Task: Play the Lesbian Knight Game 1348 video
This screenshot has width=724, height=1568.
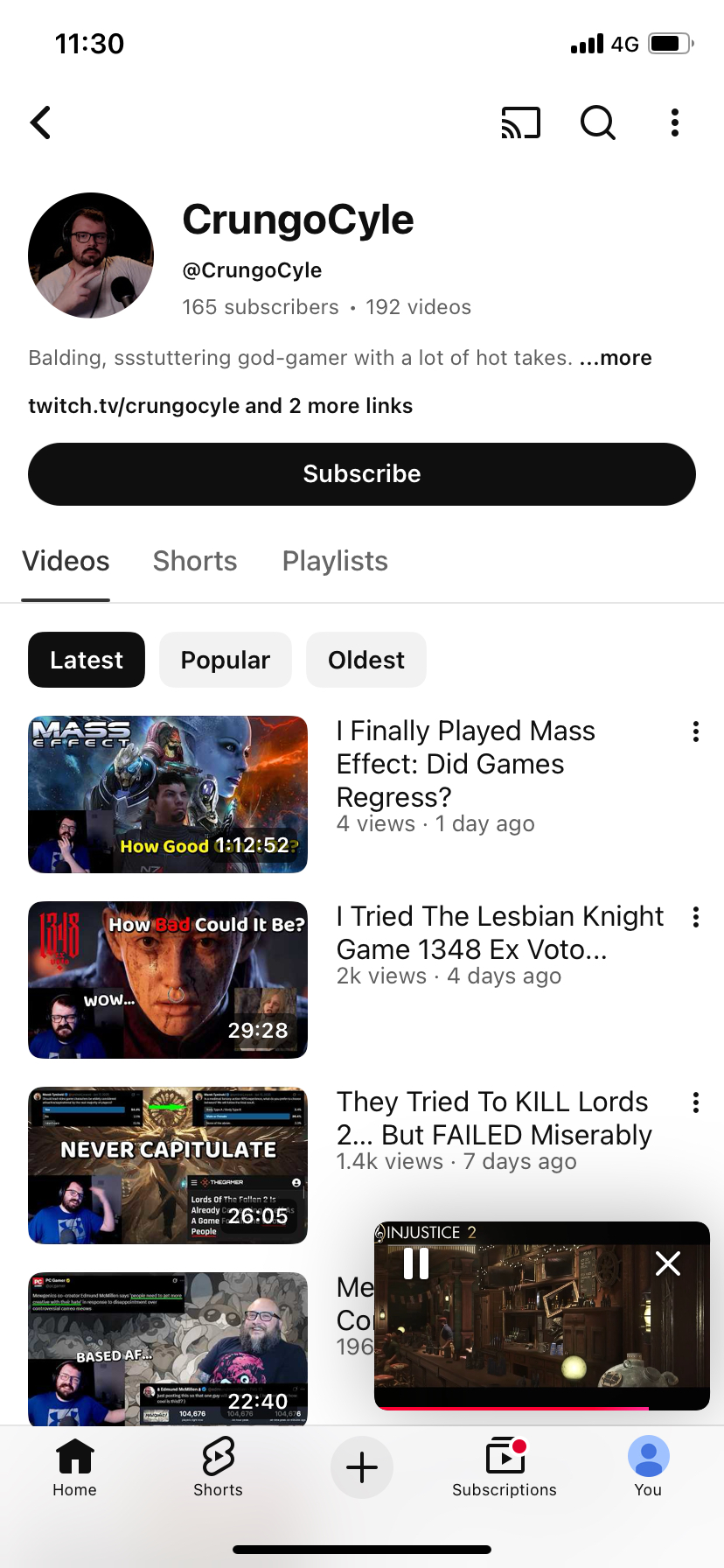Action: (168, 980)
